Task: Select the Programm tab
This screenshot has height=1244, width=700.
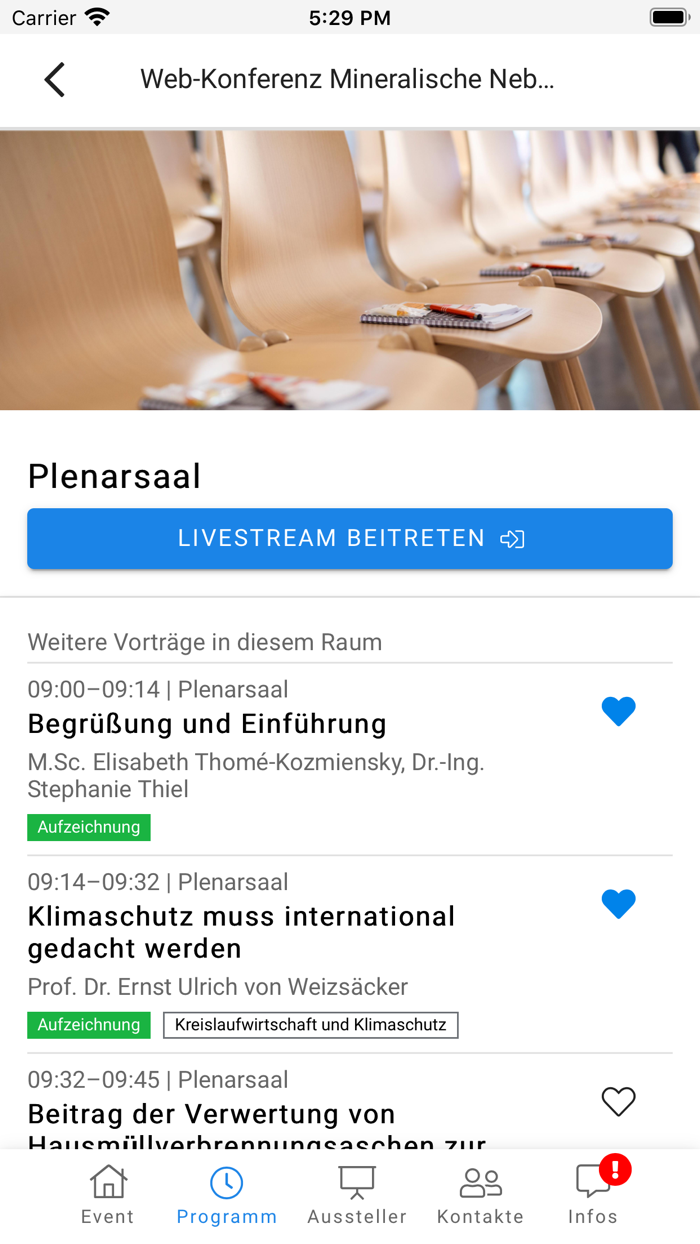Action: tap(227, 1195)
